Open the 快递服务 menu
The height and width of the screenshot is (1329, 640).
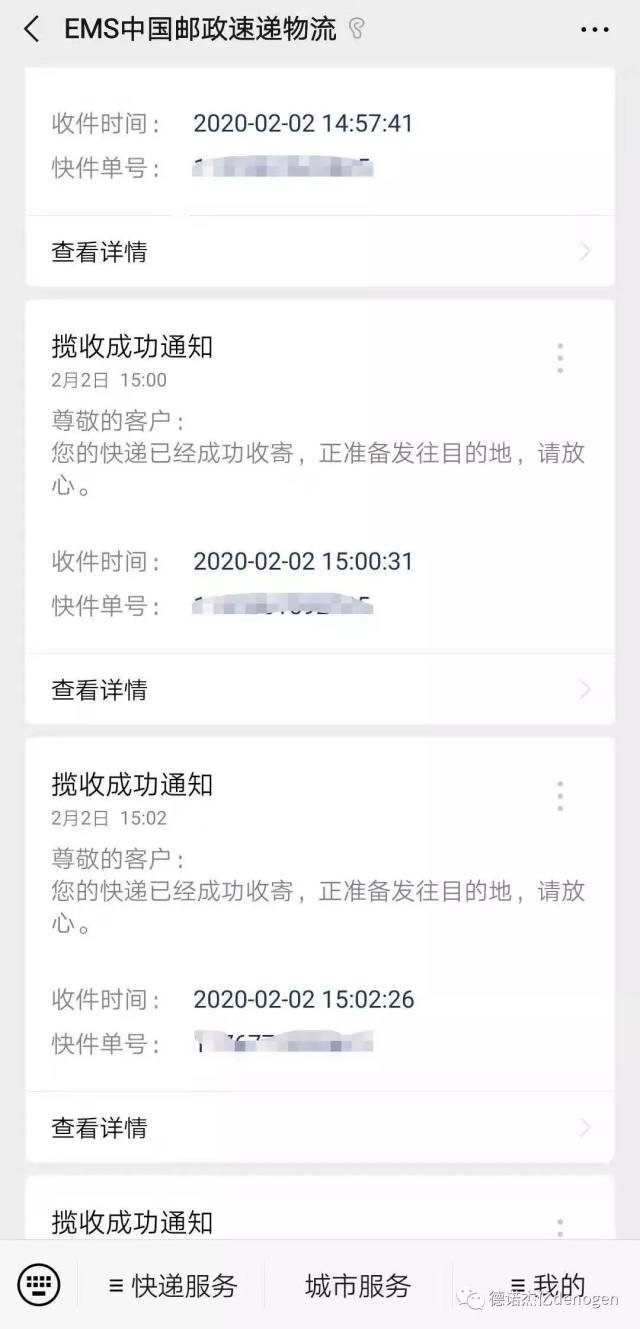point(172,1285)
